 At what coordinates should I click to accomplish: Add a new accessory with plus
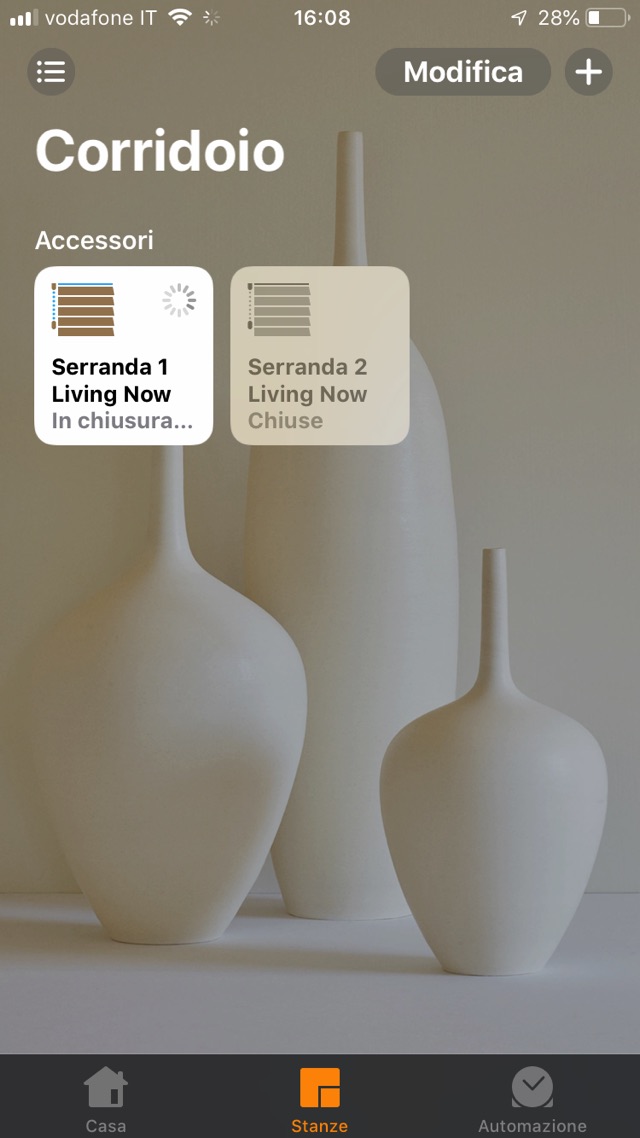tap(589, 72)
